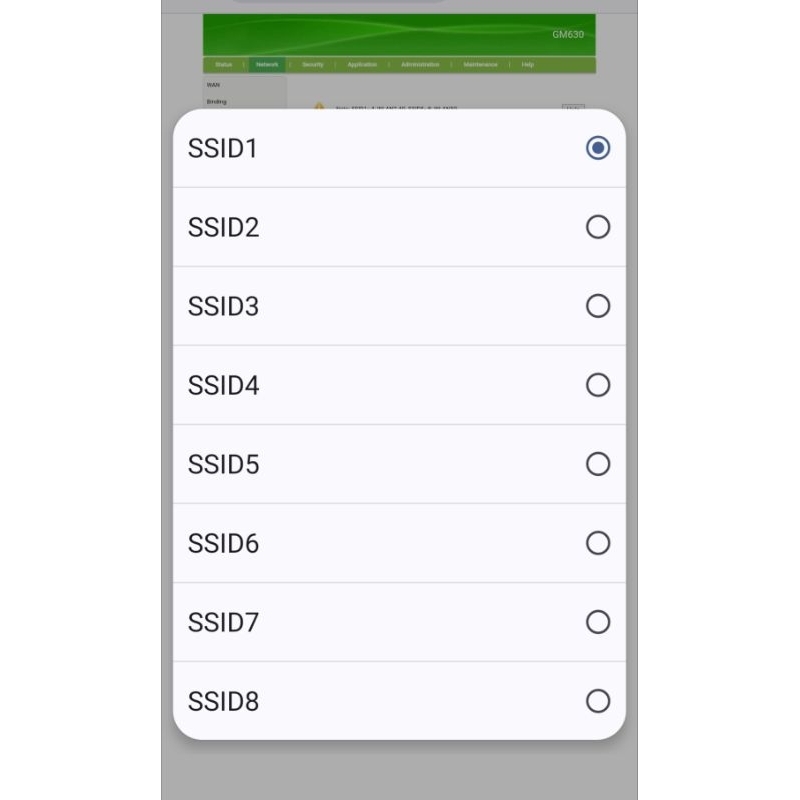This screenshot has height=800, width=800.
Task: Select the SSID1 option
Action: point(597,148)
